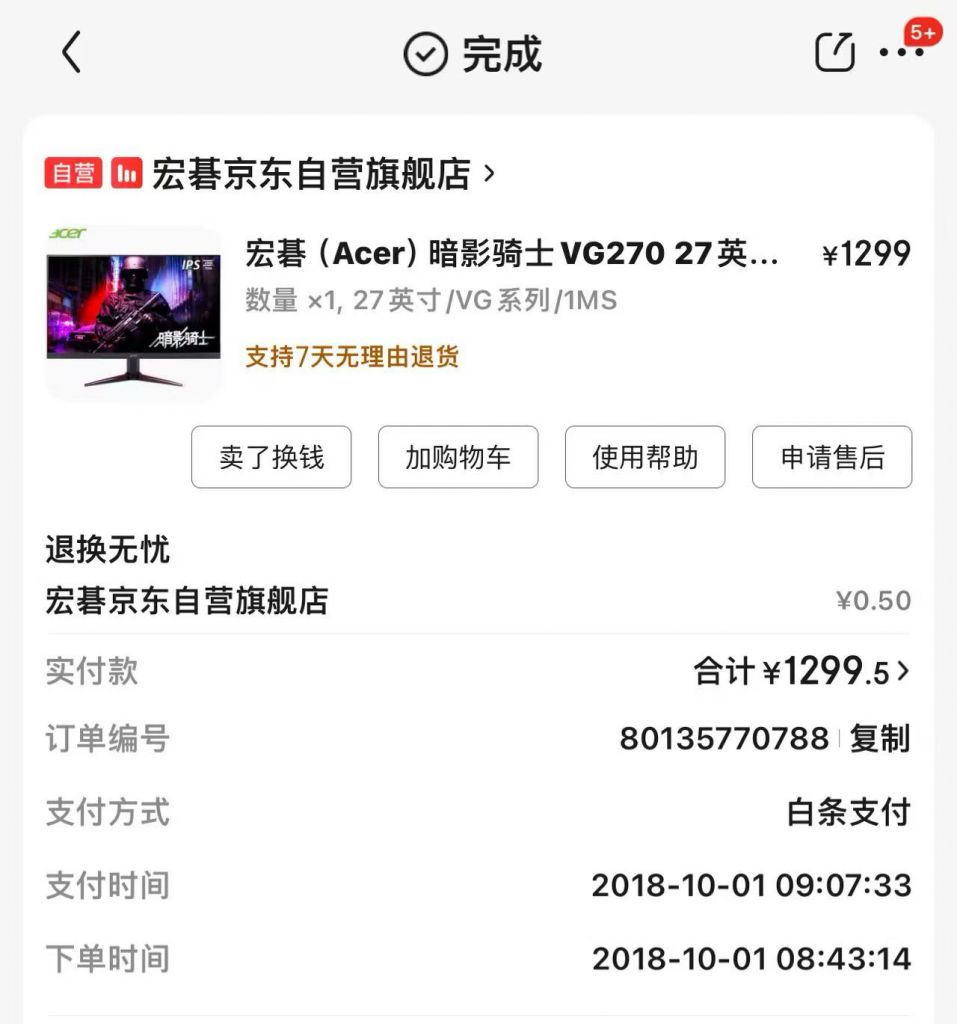This screenshot has height=1024, width=957.
Task: Tap the 5+ notification badge
Action: (x=921, y=31)
